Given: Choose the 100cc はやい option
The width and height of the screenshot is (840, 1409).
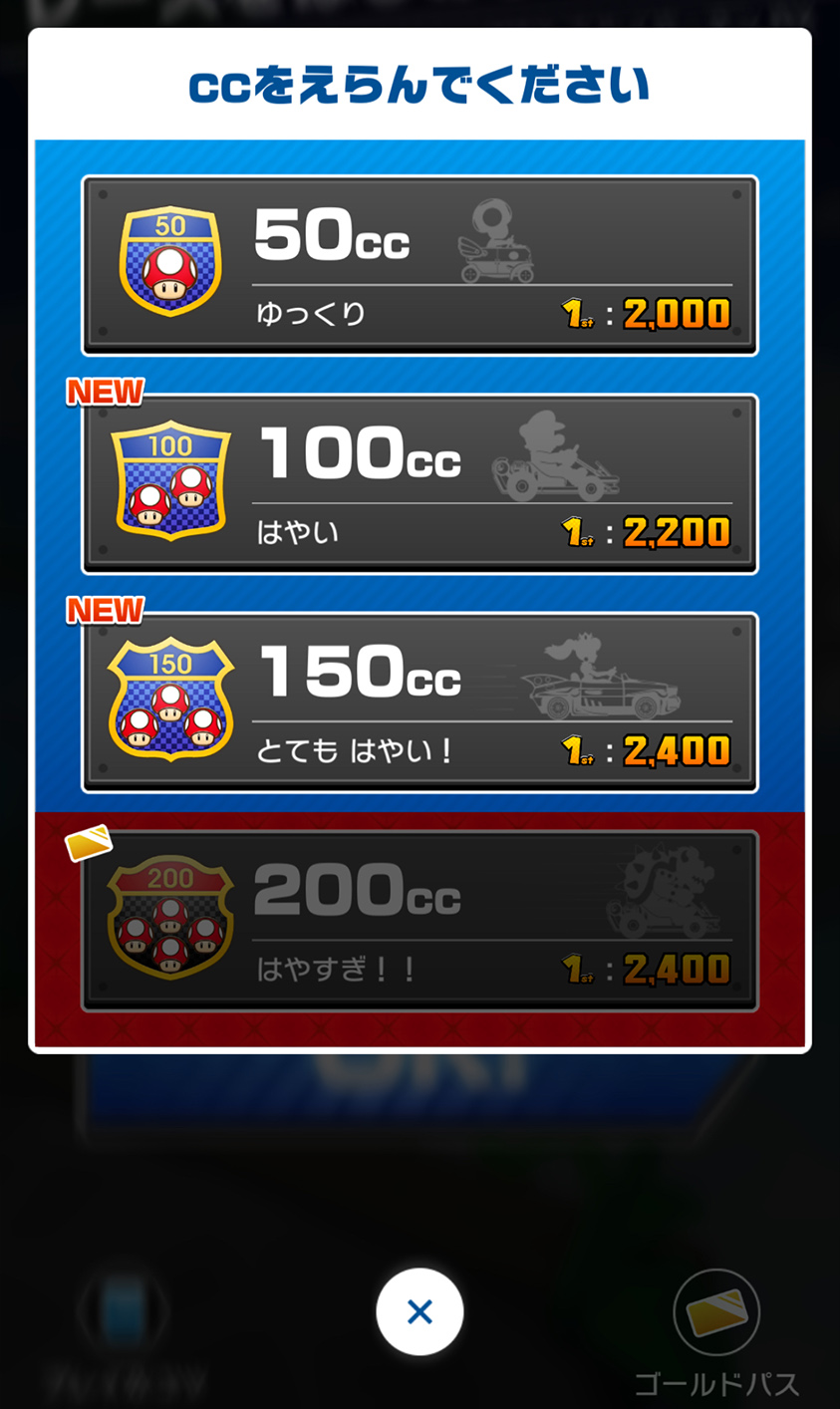Looking at the screenshot, I should [420, 484].
